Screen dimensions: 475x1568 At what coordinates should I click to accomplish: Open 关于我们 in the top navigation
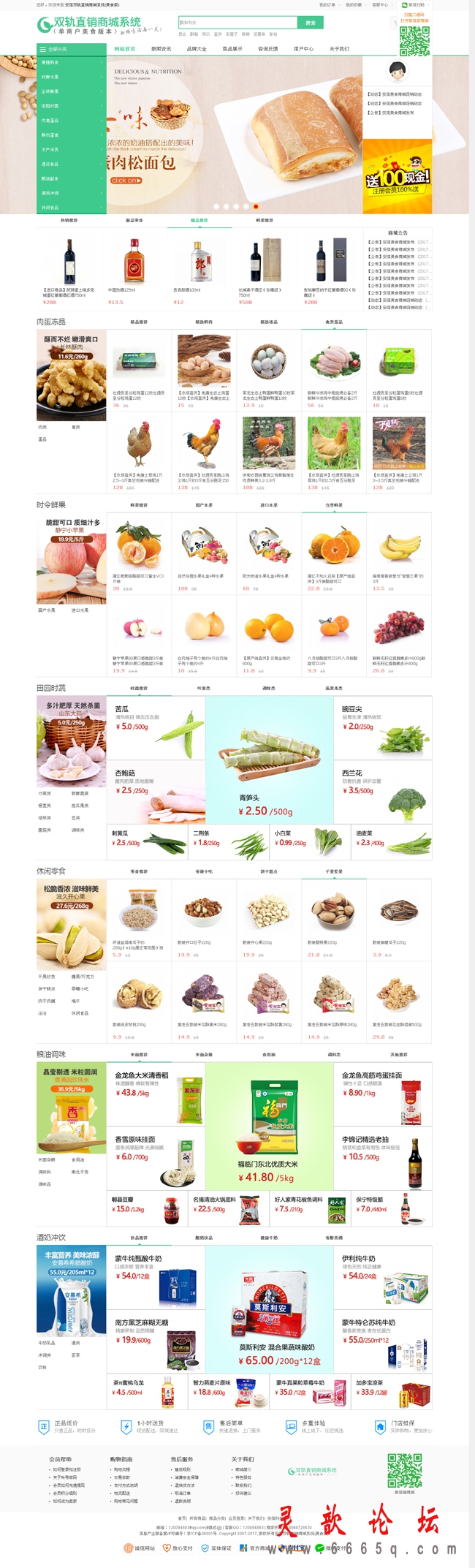pyautogui.click(x=338, y=49)
